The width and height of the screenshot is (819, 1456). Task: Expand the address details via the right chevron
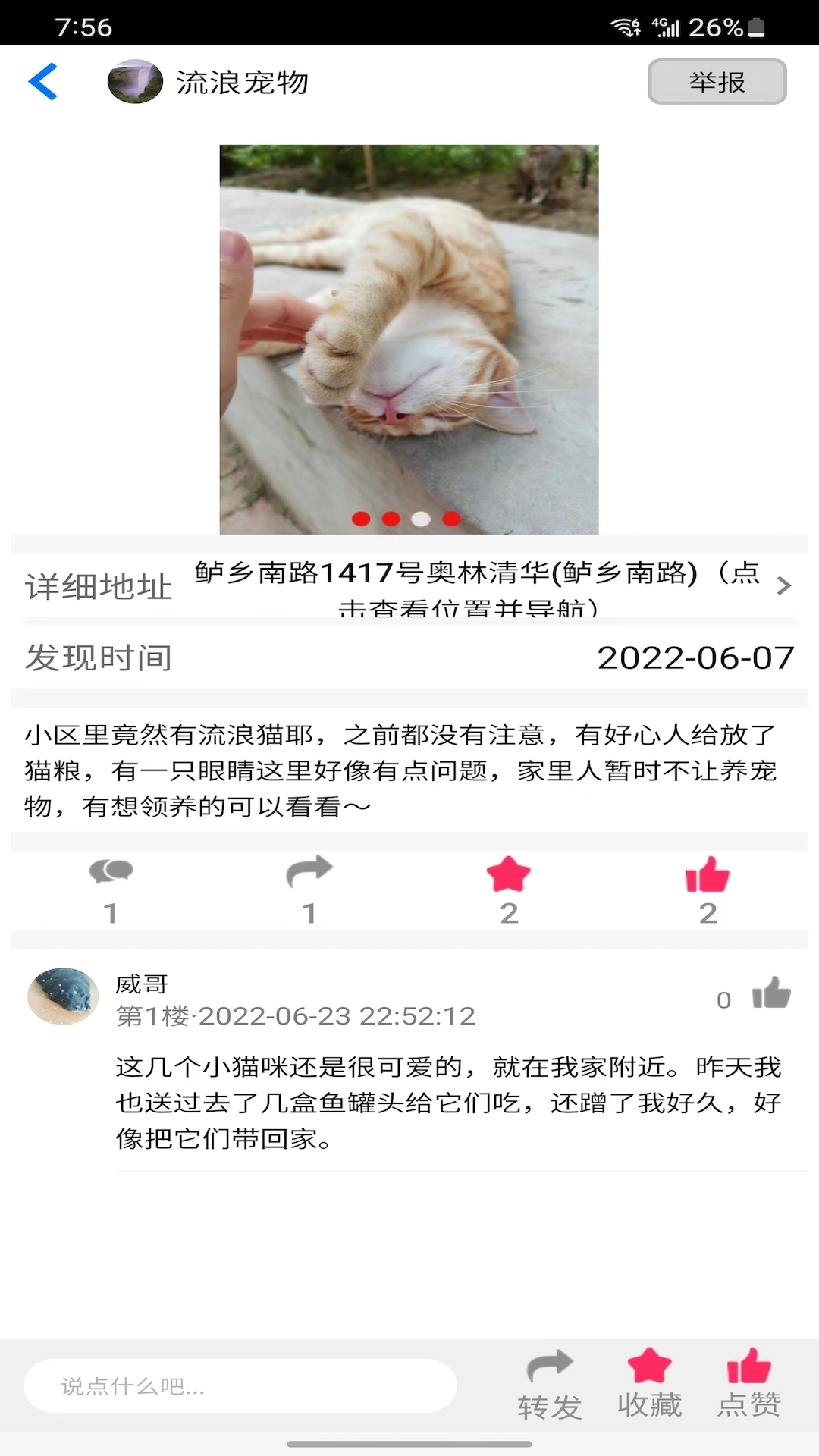tap(783, 586)
